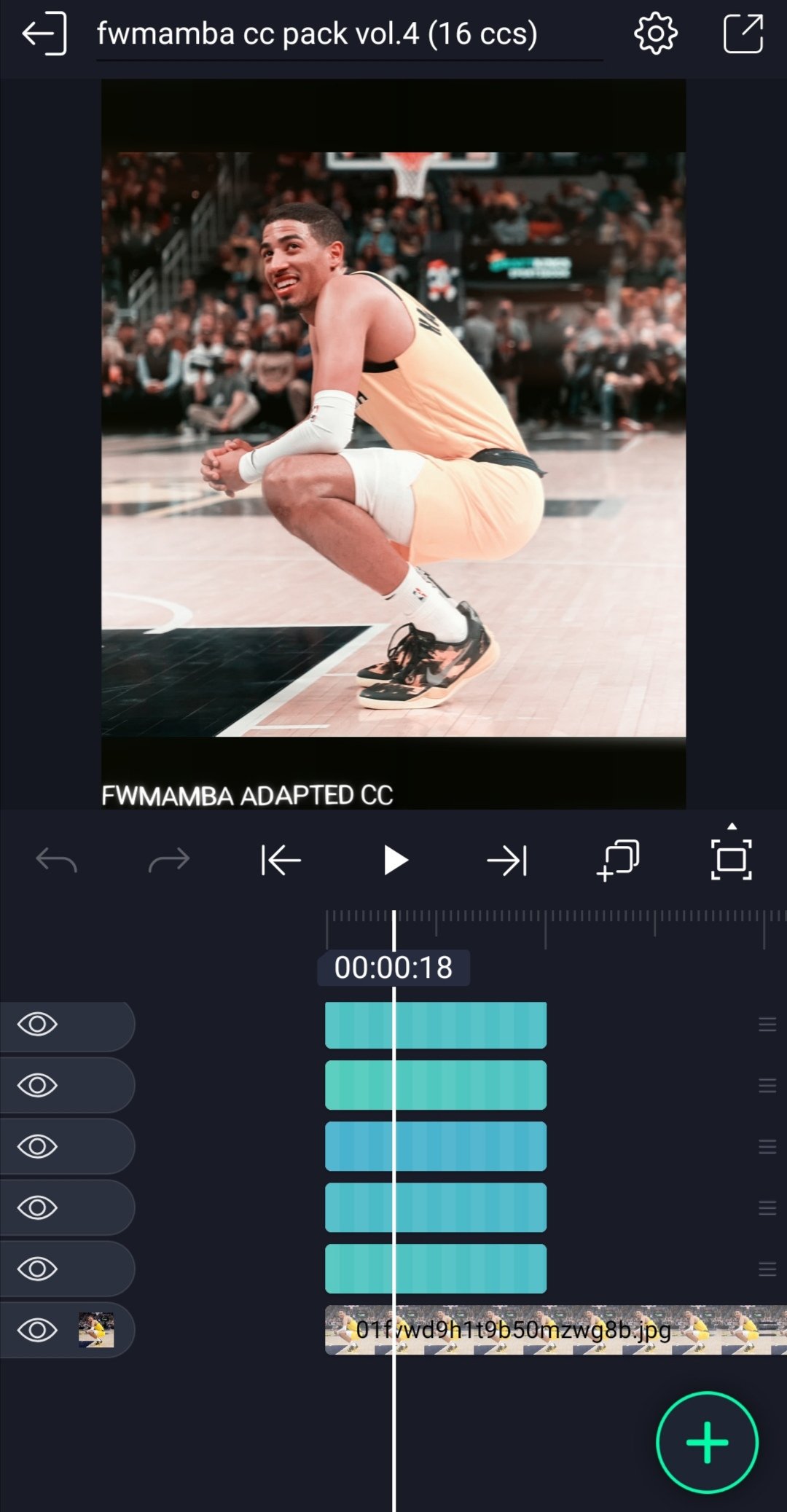The image size is (787, 1512).
Task: Toggle visibility of the second layer
Action: 37,1086
